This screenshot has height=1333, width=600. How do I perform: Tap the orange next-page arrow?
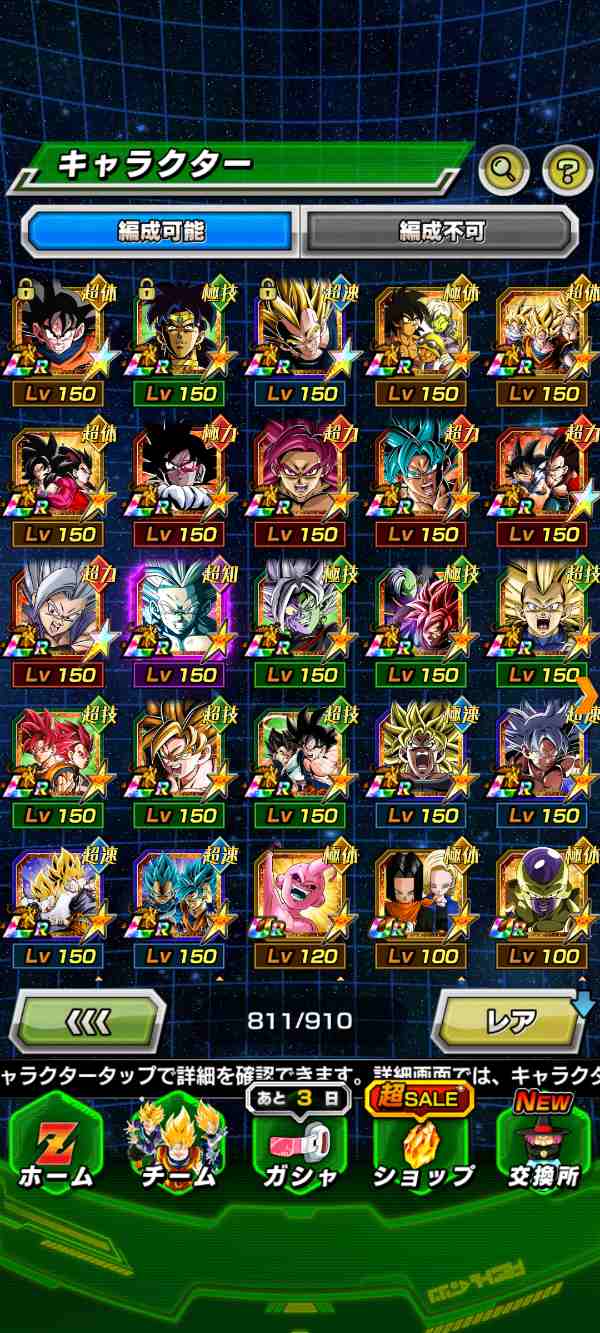point(587,693)
